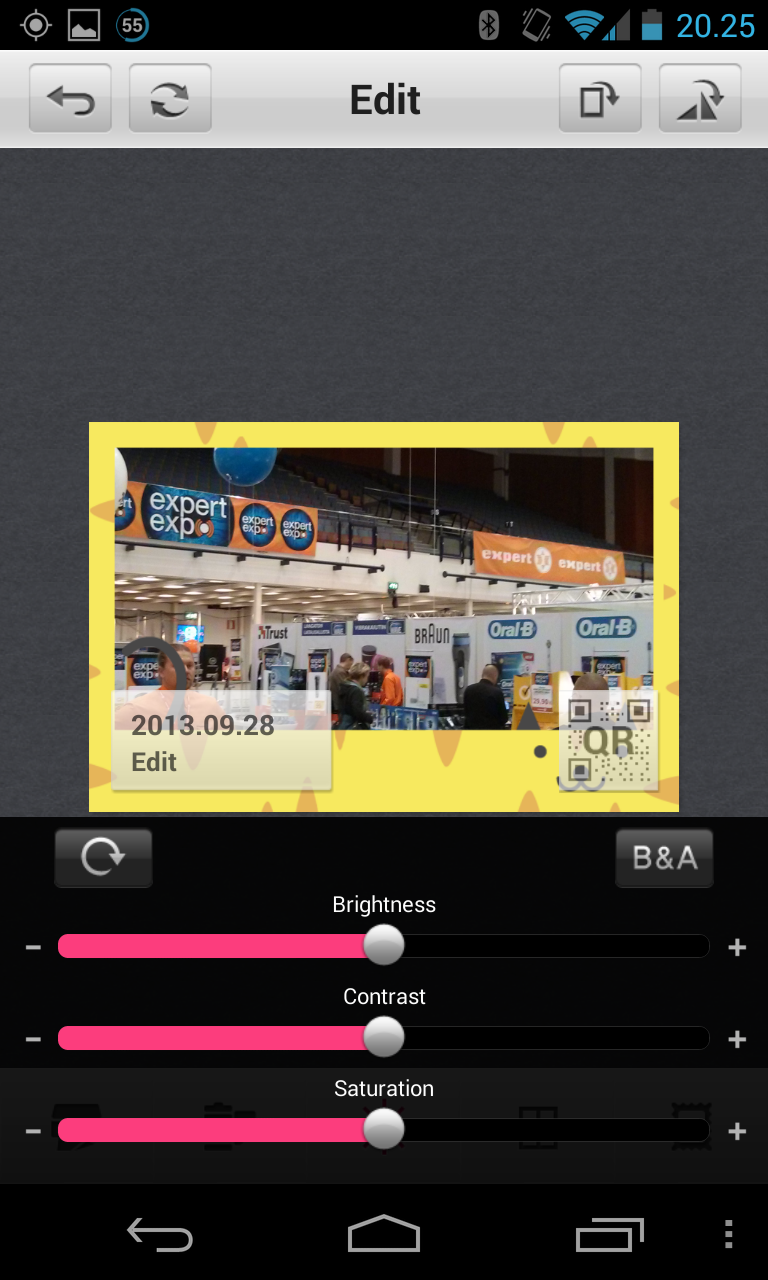This screenshot has height=1280, width=768.
Task: Tap the Saturation slider track
Action: point(383,1130)
